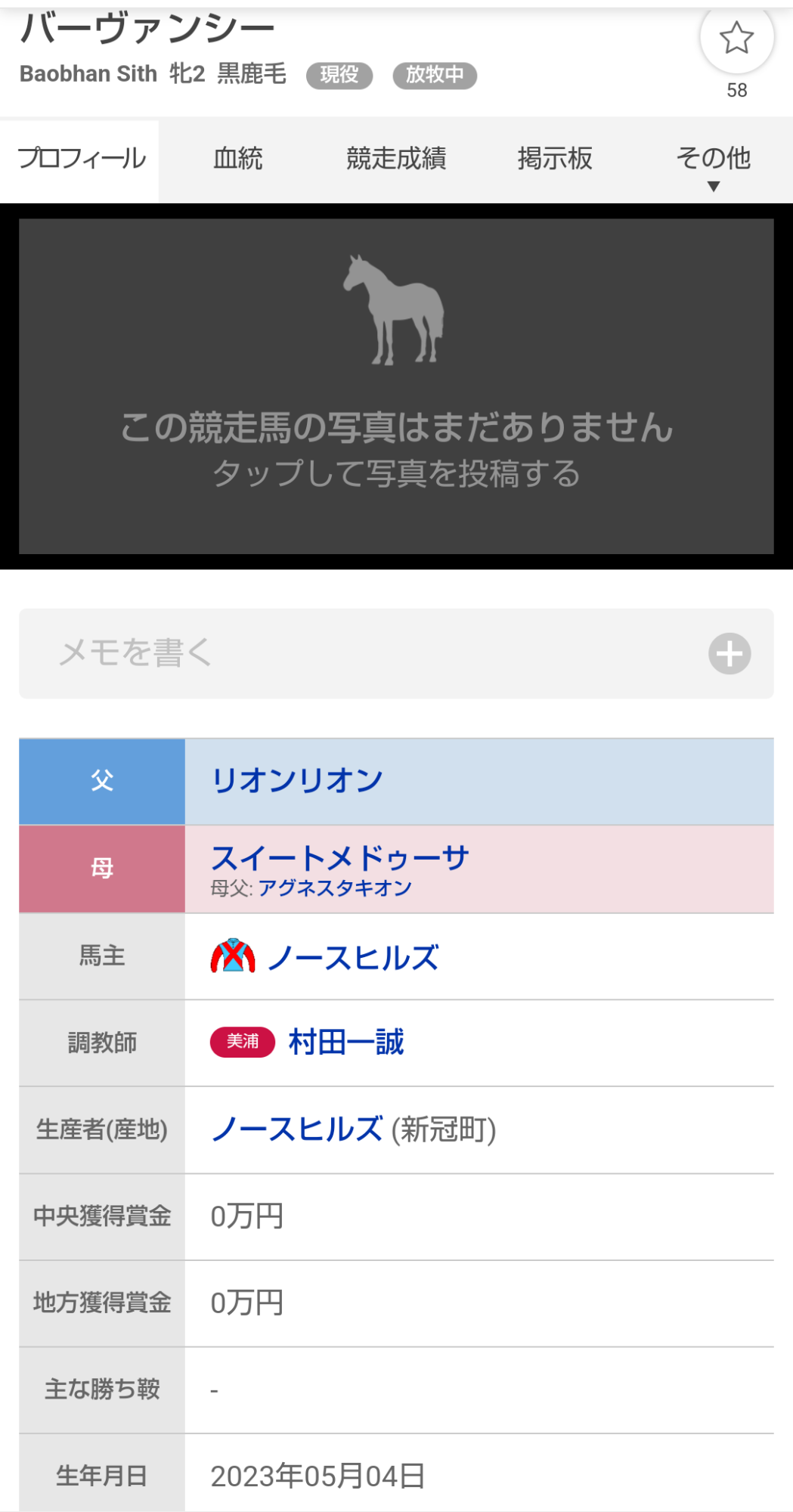View broodmare sire アグネスタキオン
This screenshot has width=793, height=1512.
(x=335, y=888)
